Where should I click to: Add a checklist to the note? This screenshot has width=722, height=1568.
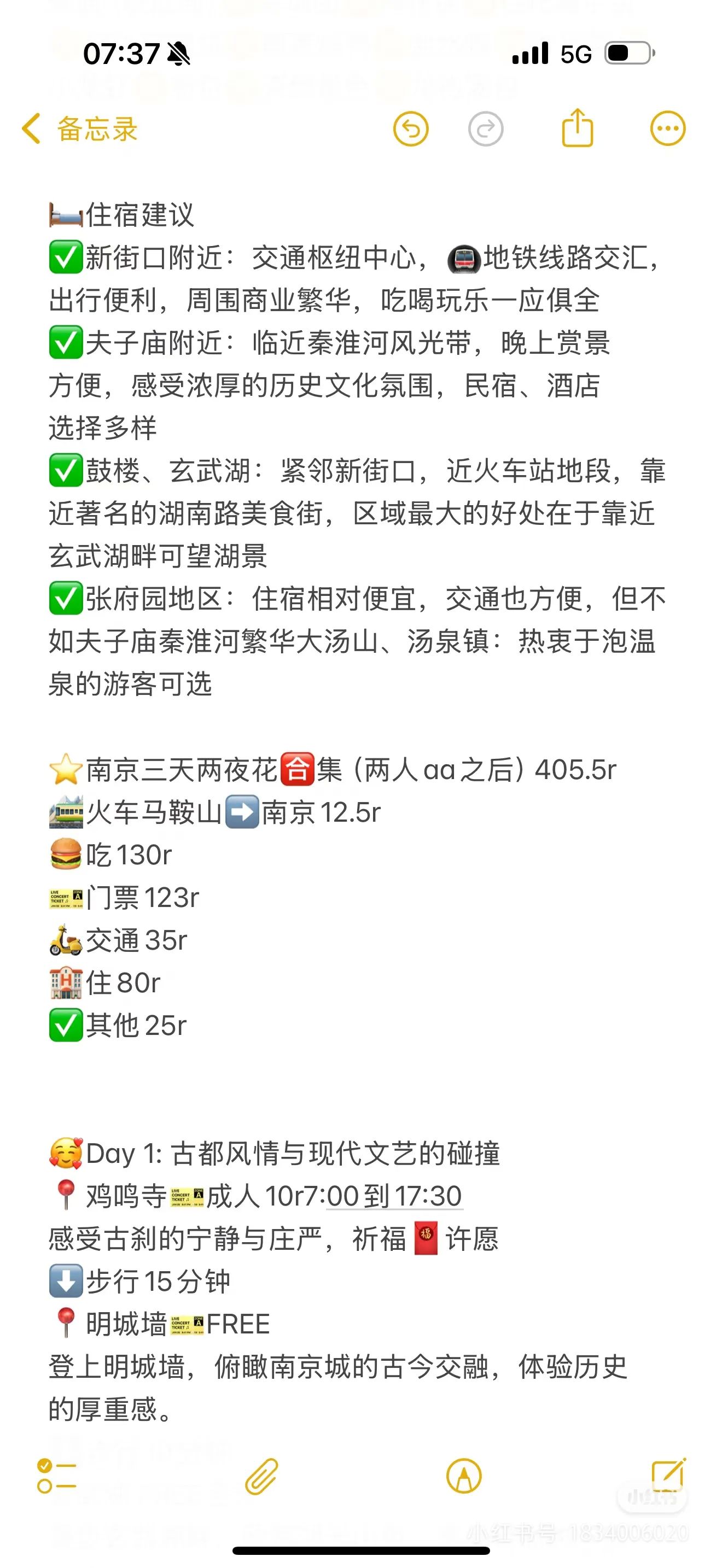coord(57,1476)
